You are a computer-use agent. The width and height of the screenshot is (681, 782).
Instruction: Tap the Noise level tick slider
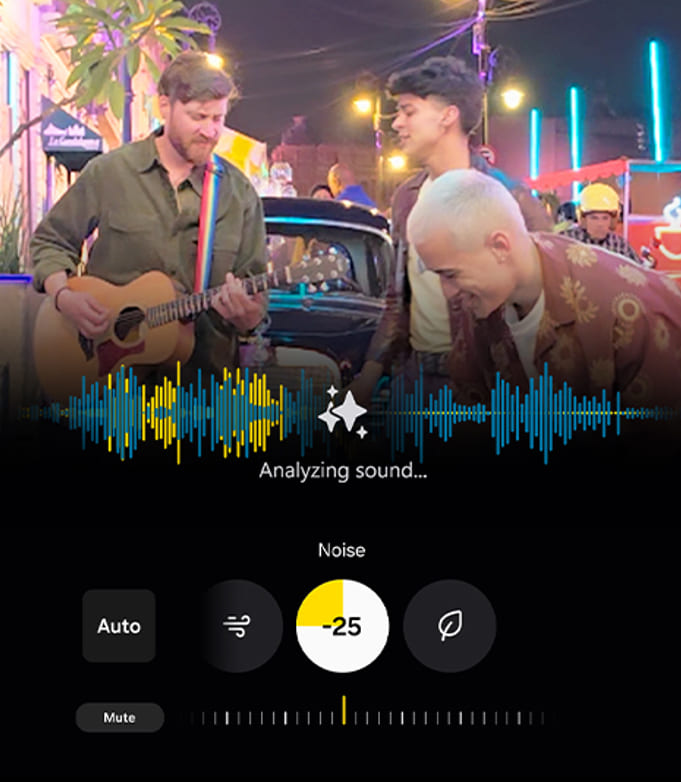[x=370, y=717]
